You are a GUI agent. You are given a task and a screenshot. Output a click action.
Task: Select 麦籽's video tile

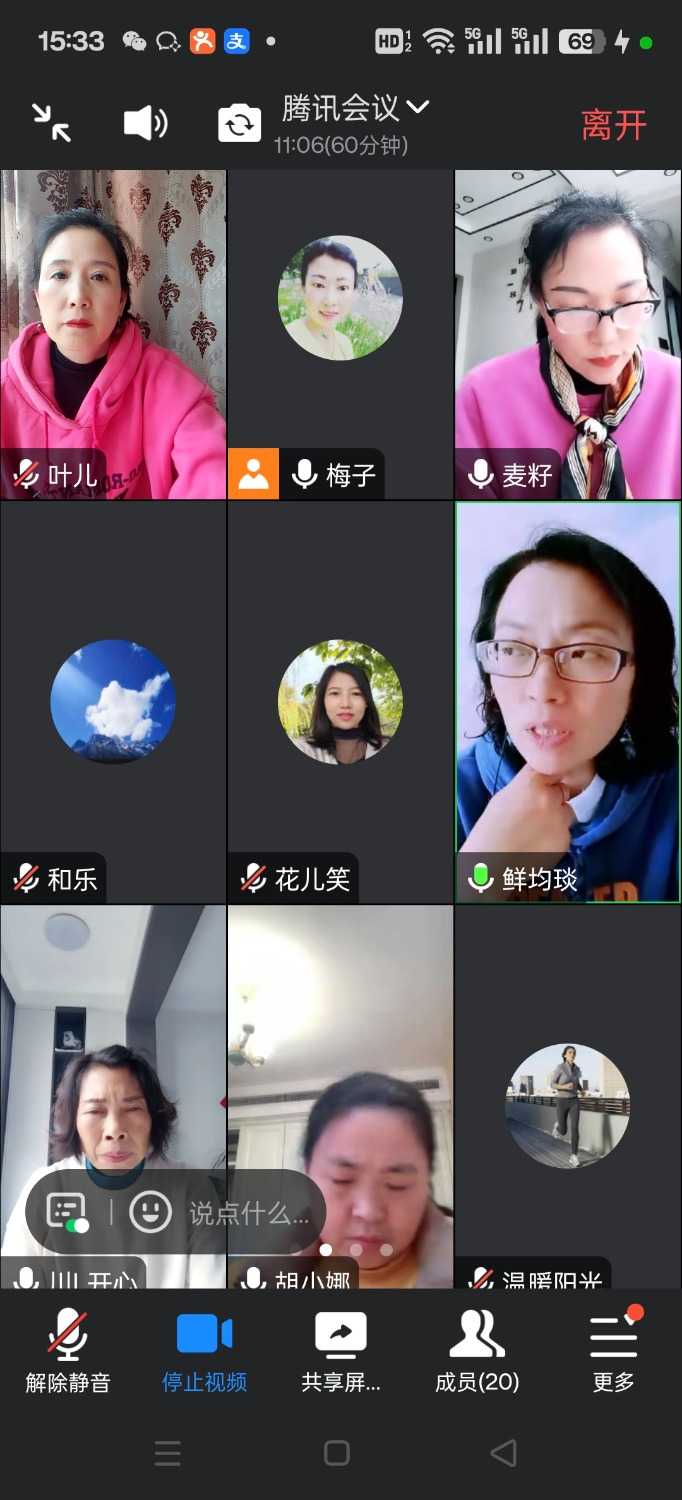point(567,333)
